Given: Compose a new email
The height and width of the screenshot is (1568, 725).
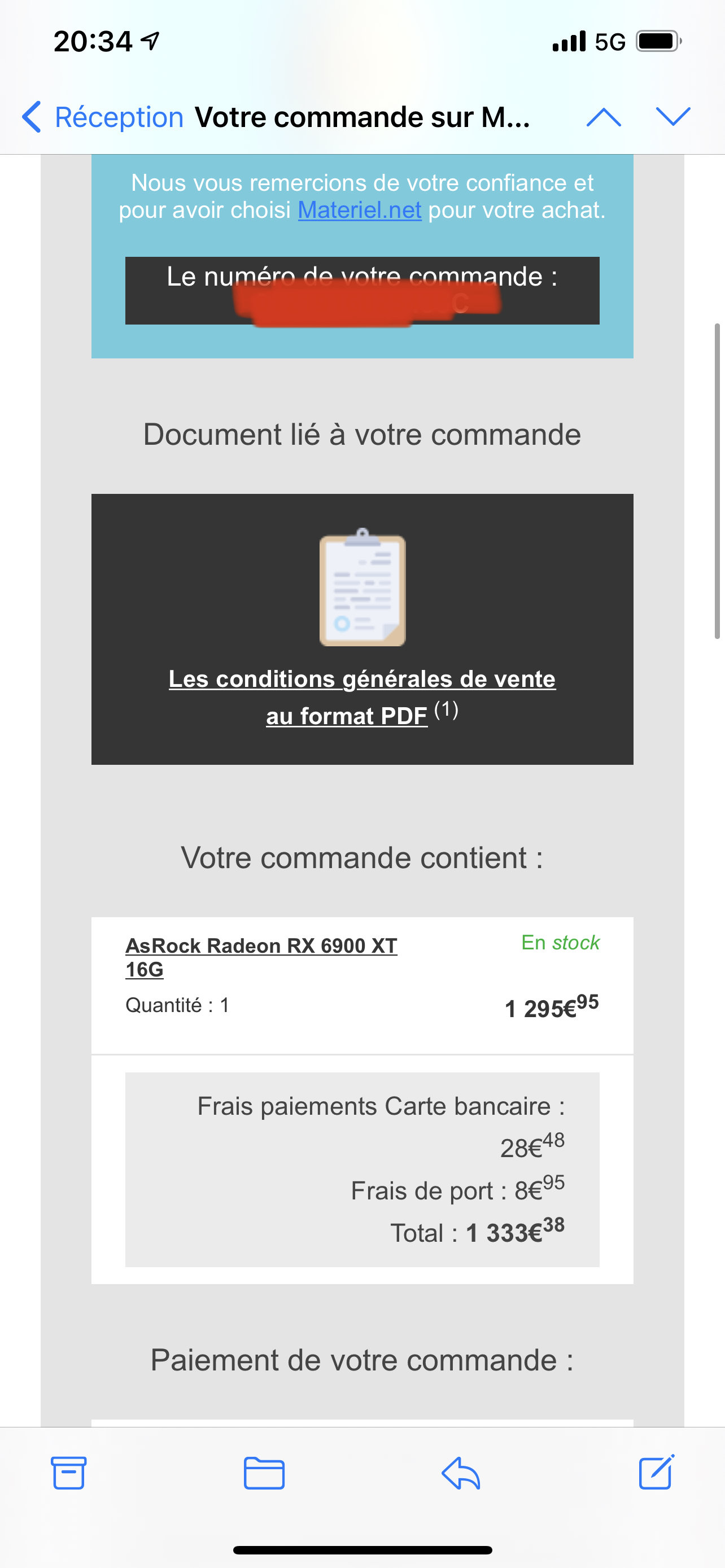Looking at the screenshot, I should 656,1473.
